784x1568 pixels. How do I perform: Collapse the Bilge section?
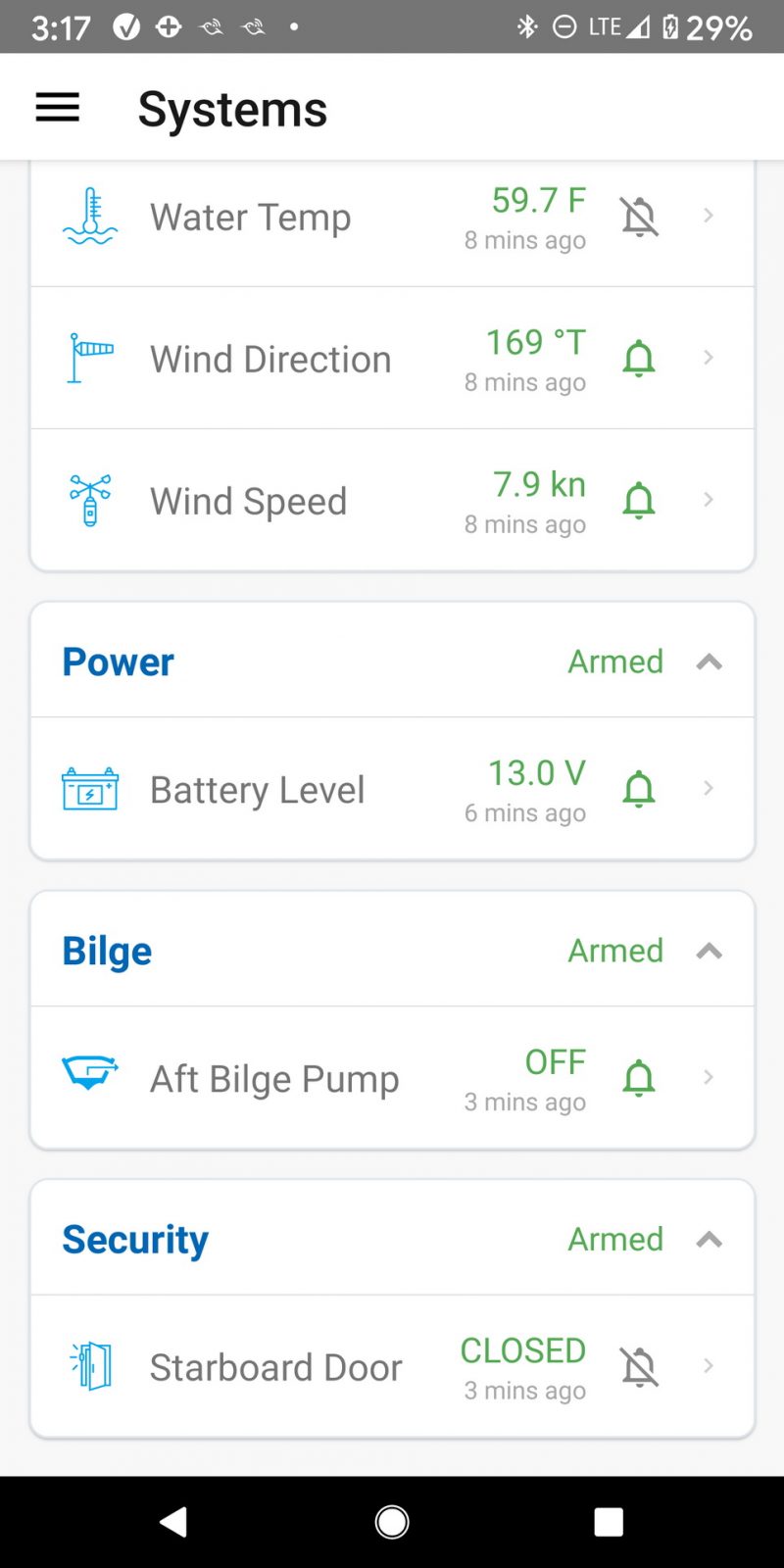709,951
